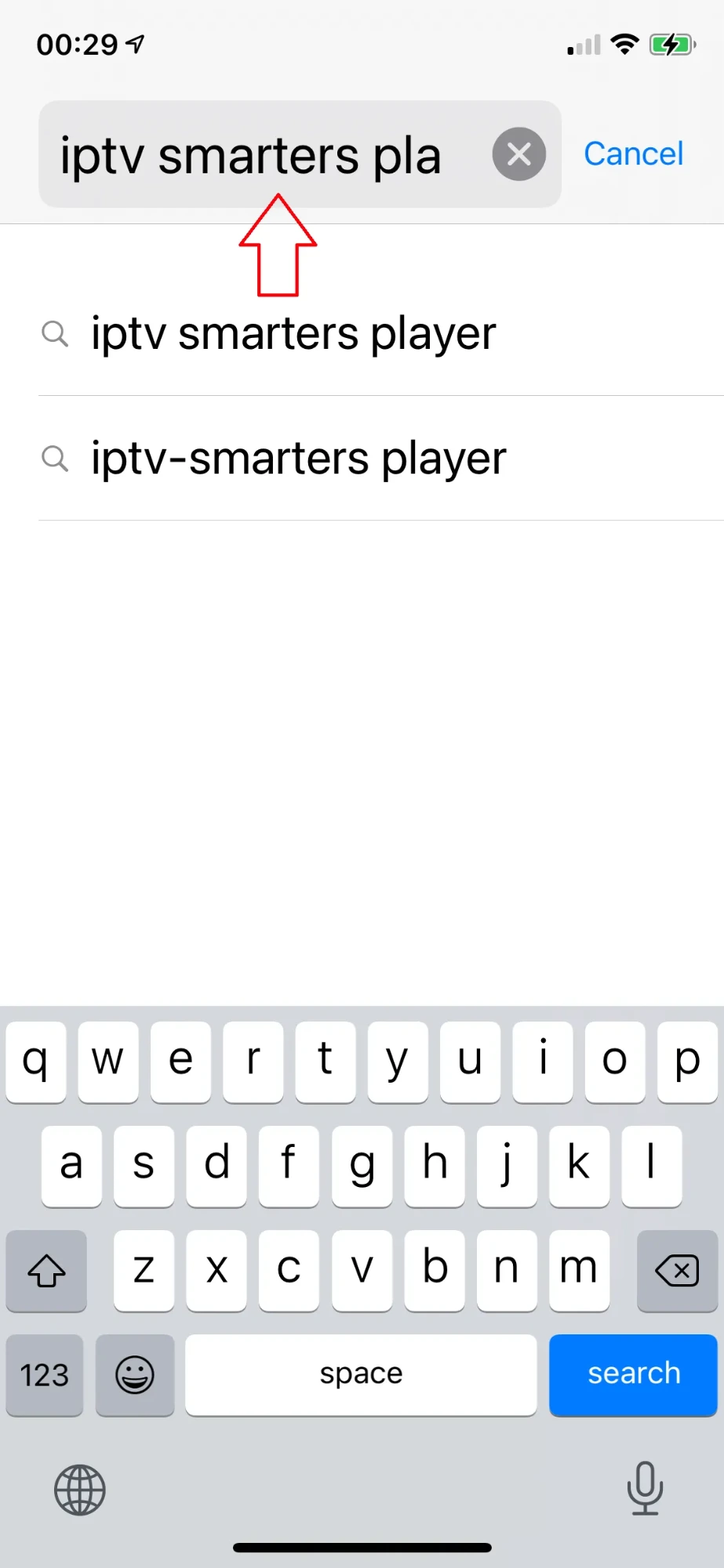724x1568 pixels.
Task: Tap the space bar
Action: (361, 1374)
